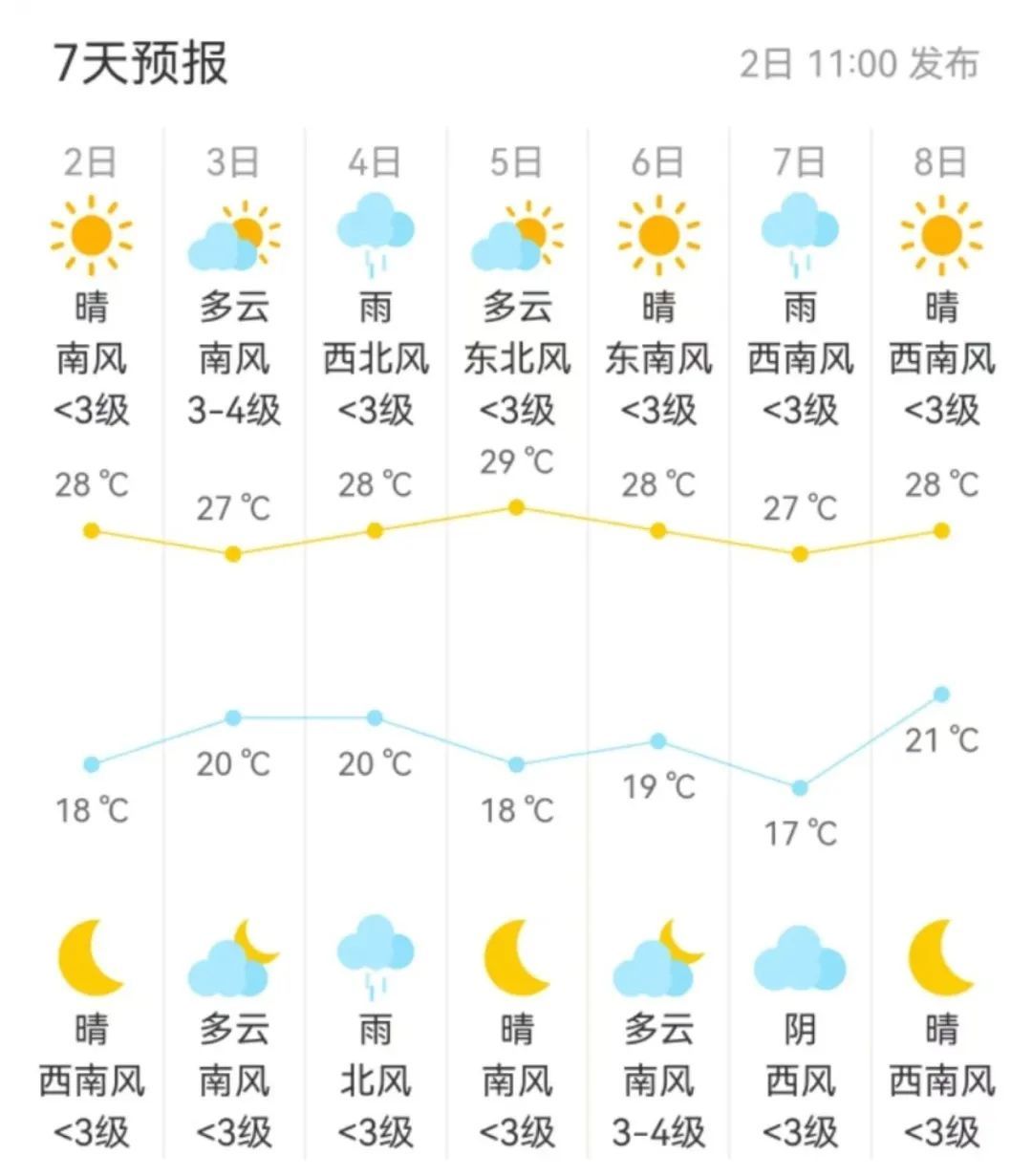Click the sunny icon for day 8

942,232
